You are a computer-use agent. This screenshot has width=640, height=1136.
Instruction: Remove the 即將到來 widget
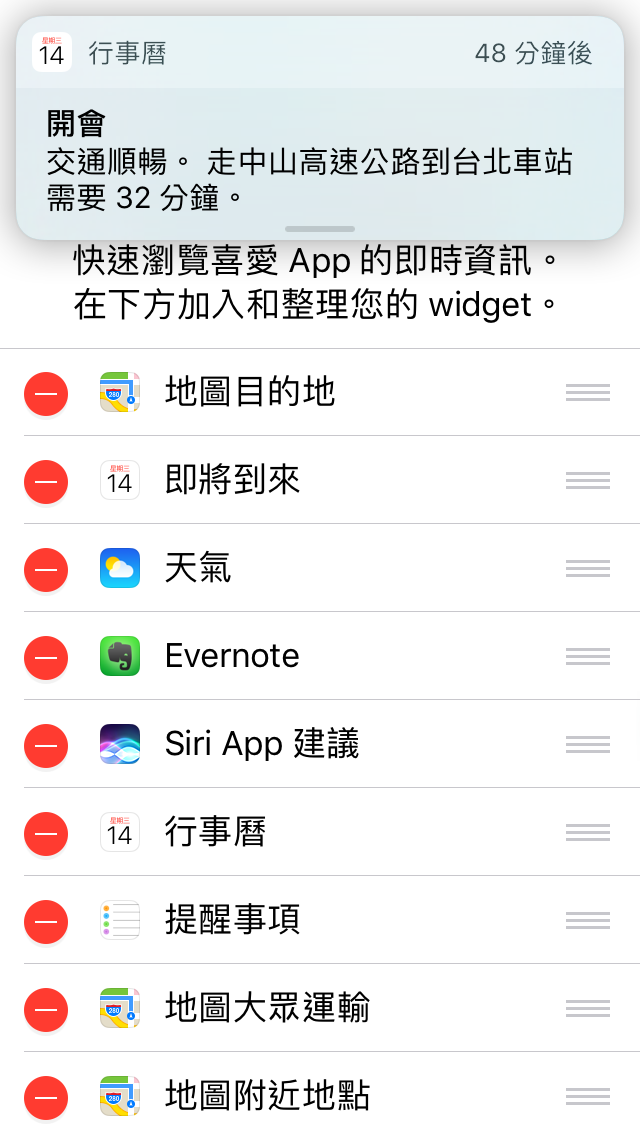point(46,481)
